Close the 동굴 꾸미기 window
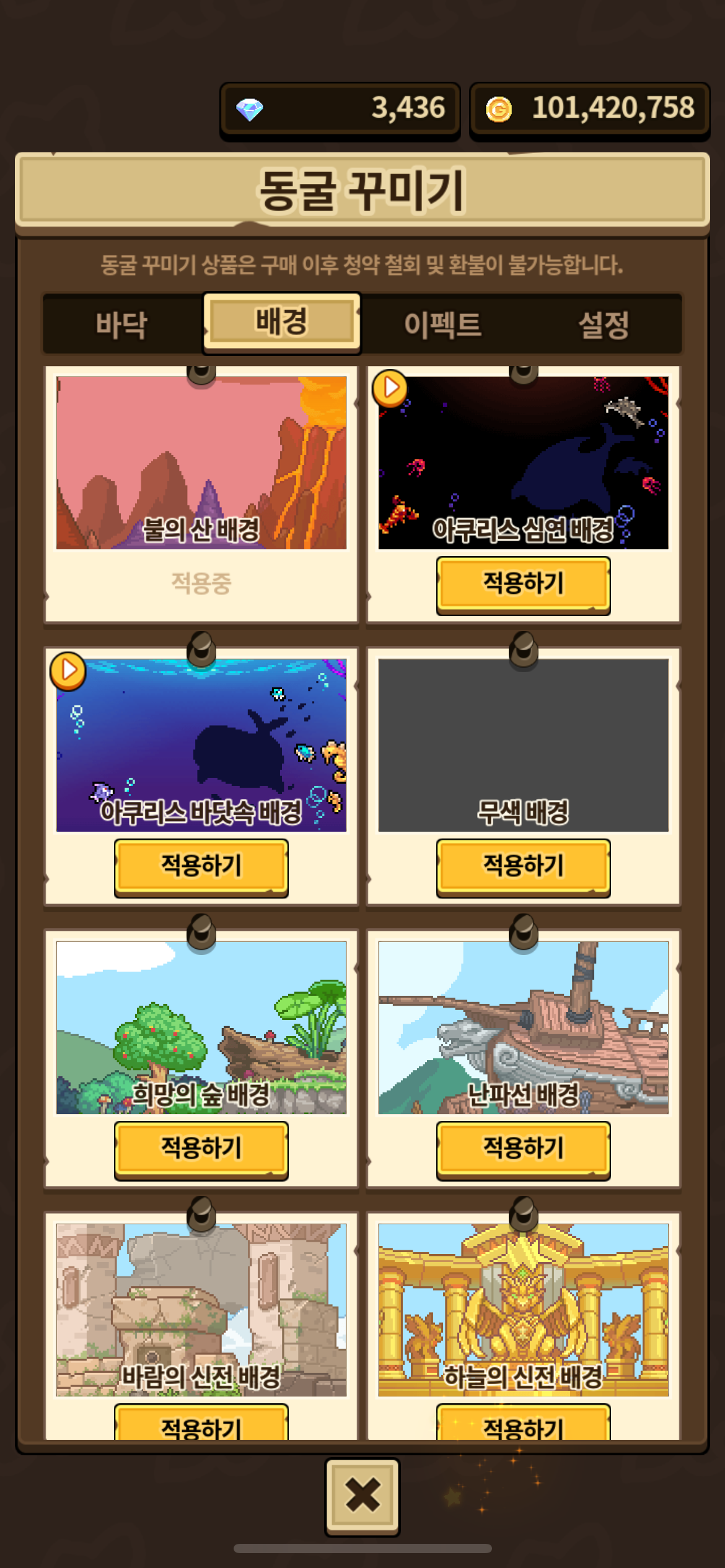The height and width of the screenshot is (1568, 725). (x=362, y=1496)
